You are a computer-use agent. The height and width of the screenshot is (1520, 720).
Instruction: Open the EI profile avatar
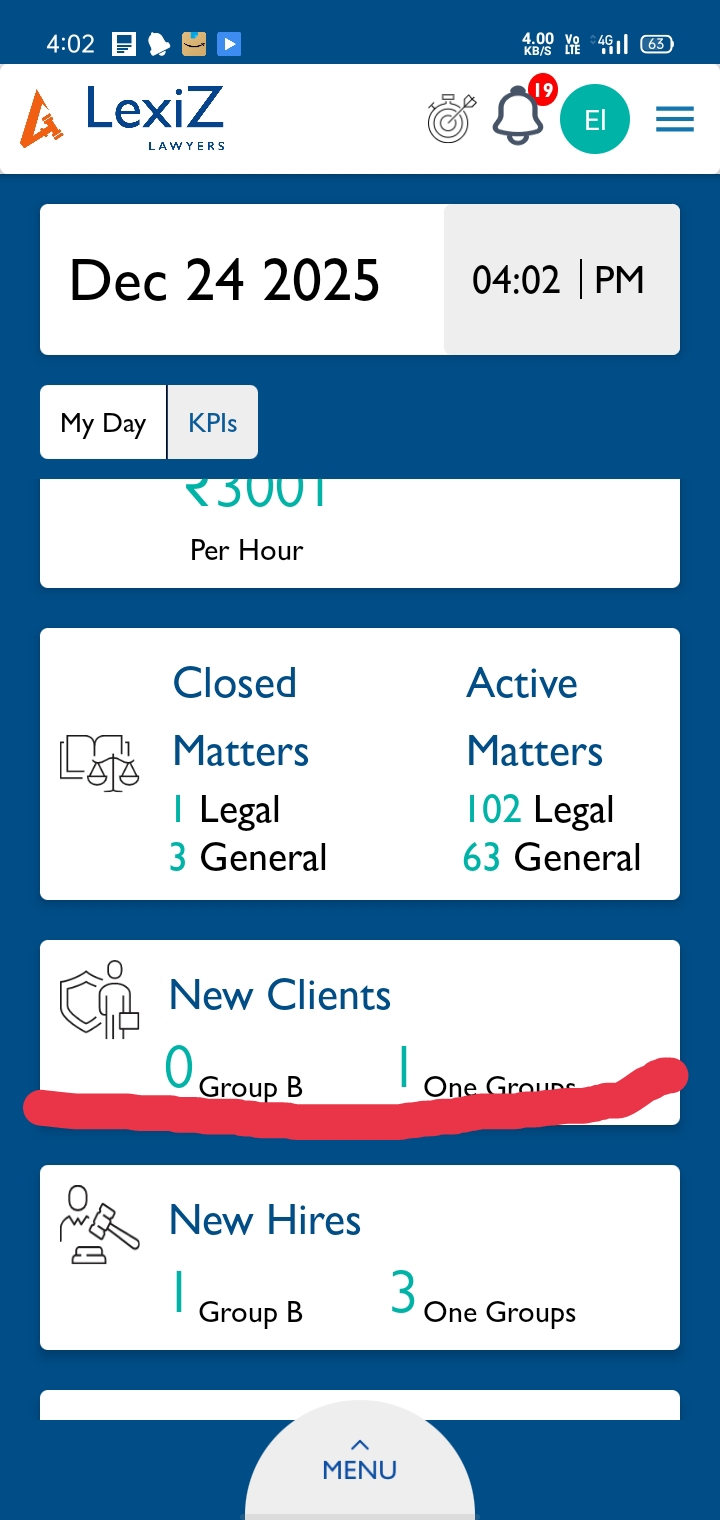click(595, 120)
